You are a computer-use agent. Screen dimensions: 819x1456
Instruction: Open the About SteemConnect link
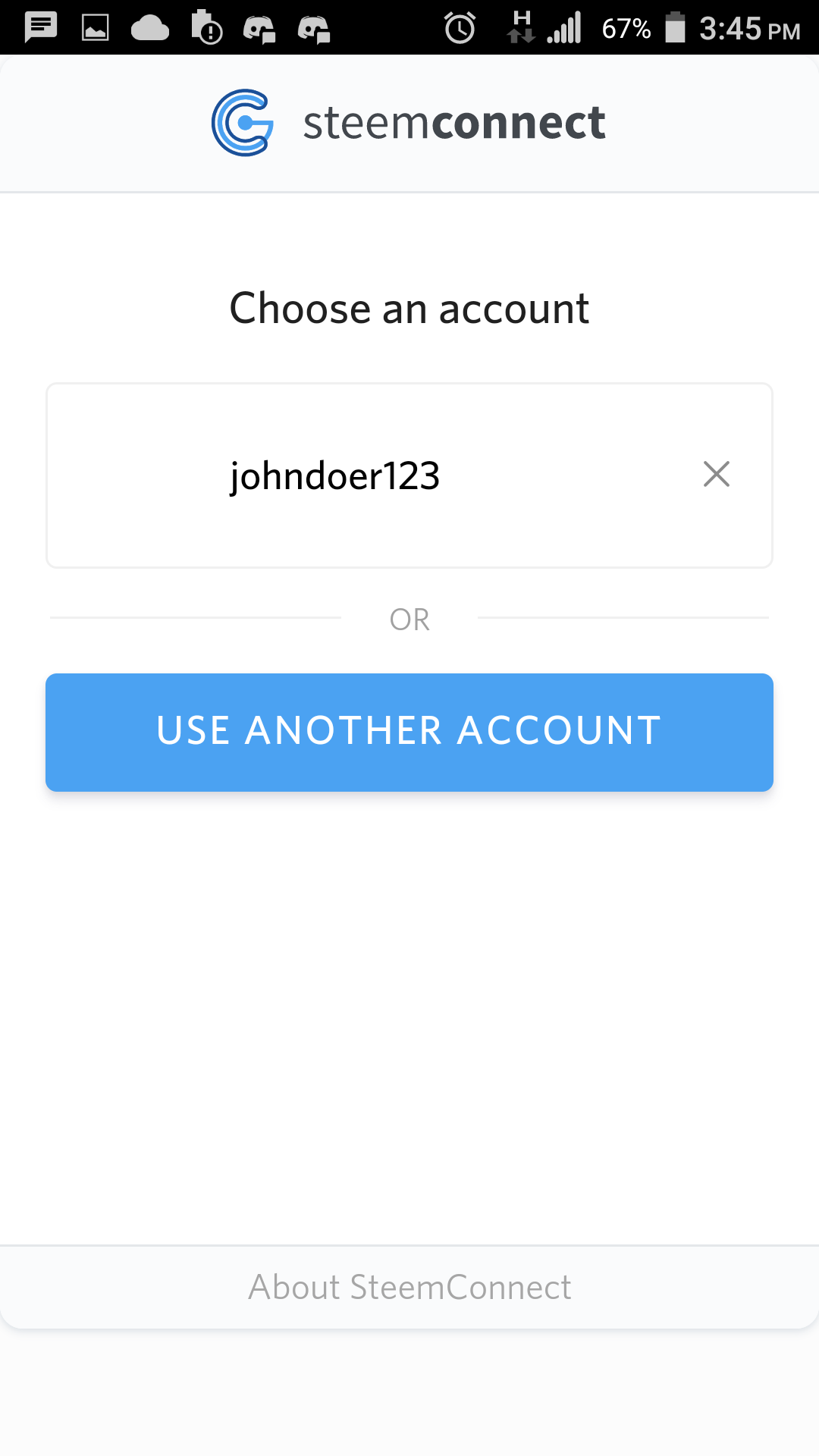point(409,1287)
